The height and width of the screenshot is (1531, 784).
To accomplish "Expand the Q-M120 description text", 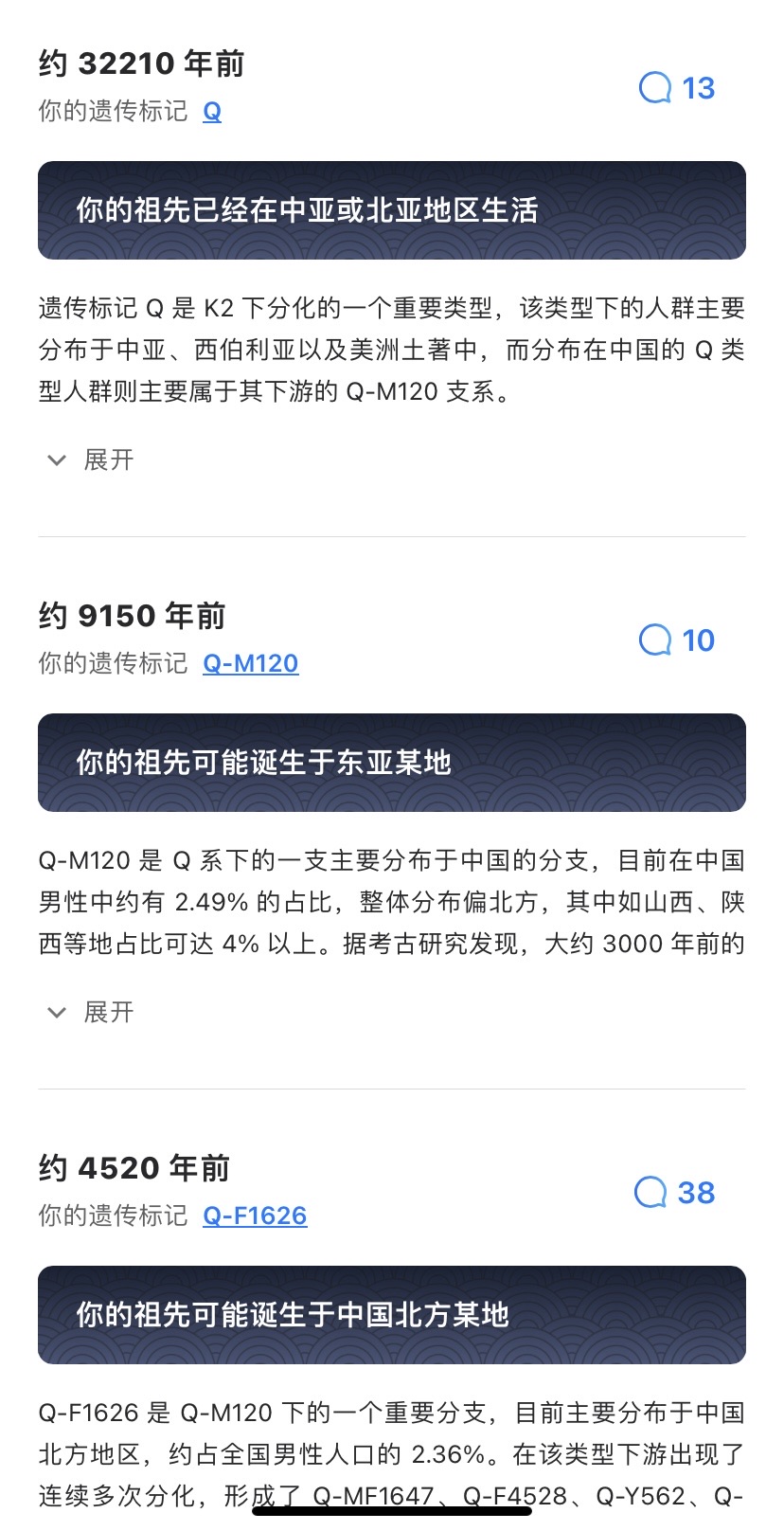I will pos(91,1013).
